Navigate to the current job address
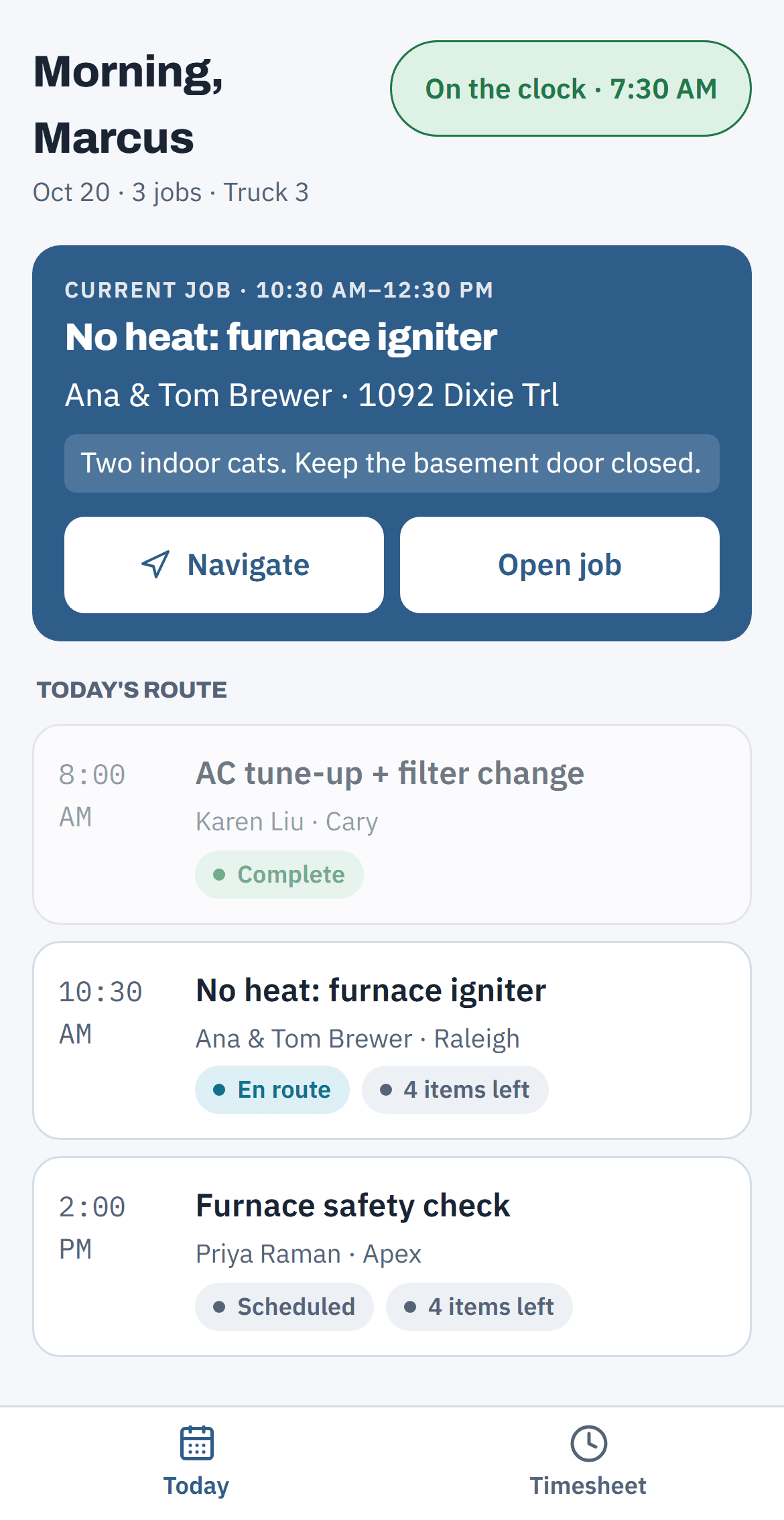784x1520 pixels. click(x=224, y=565)
